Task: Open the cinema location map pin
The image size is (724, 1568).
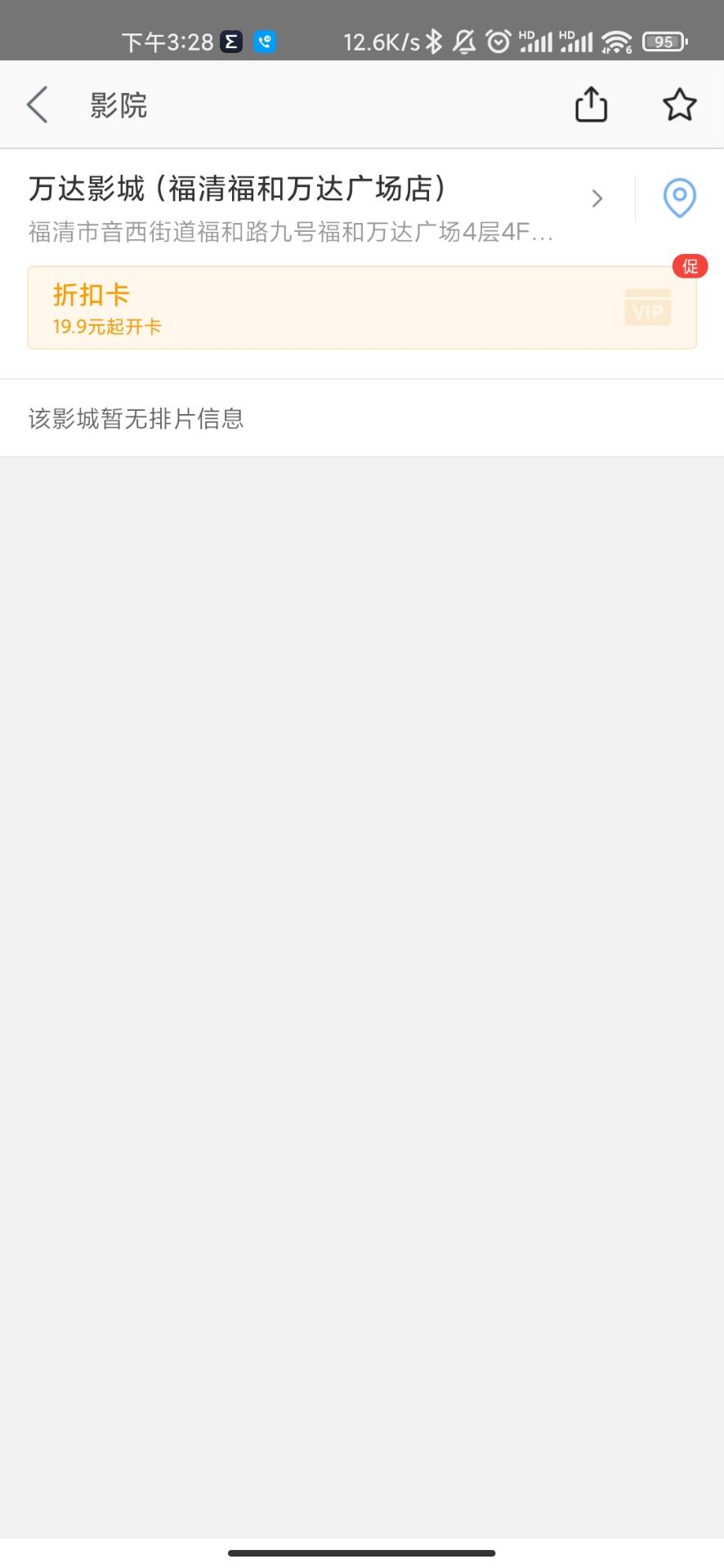Action: pyautogui.click(x=679, y=198)
